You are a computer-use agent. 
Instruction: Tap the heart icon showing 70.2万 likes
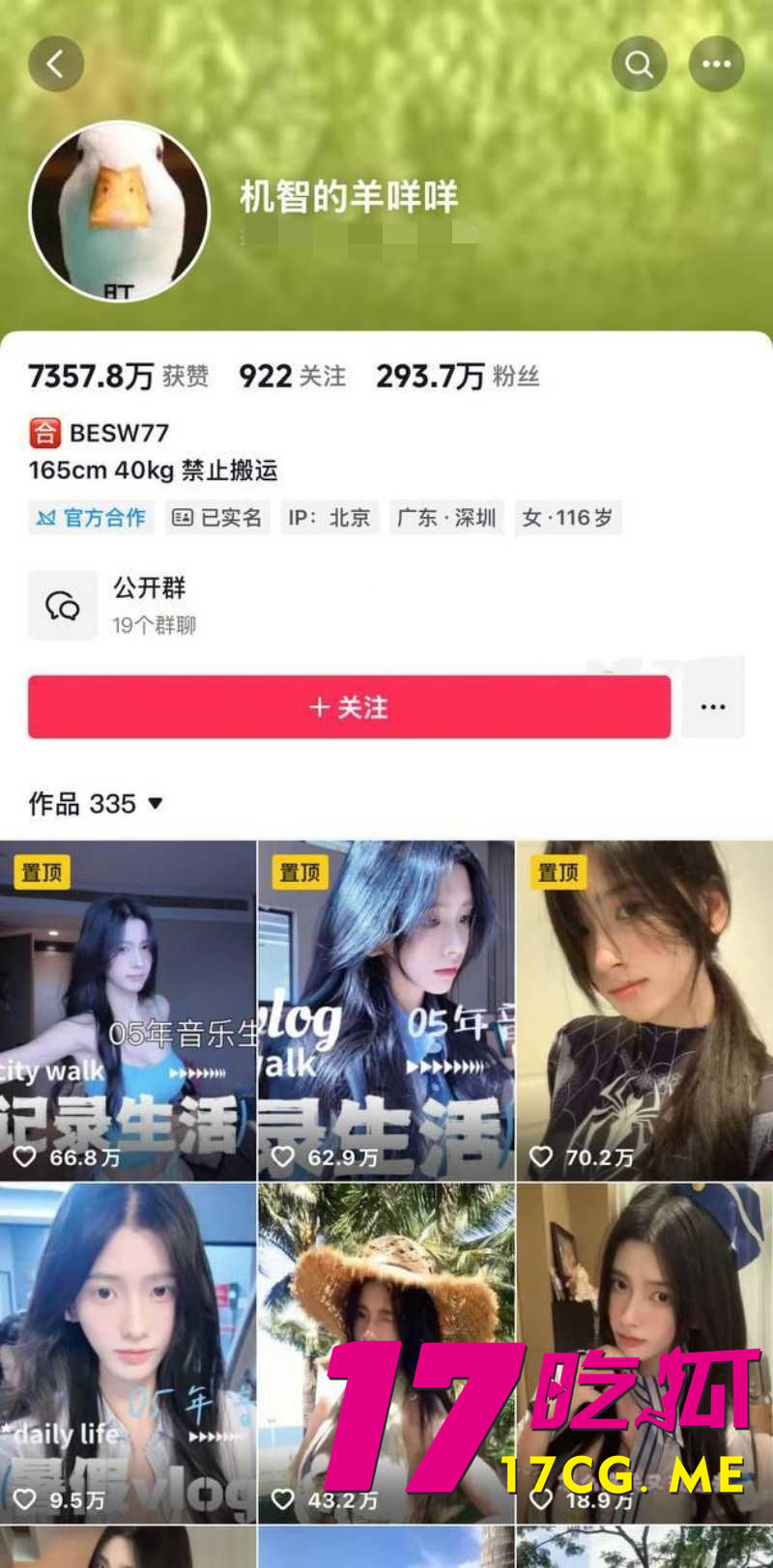[541, 1153]
